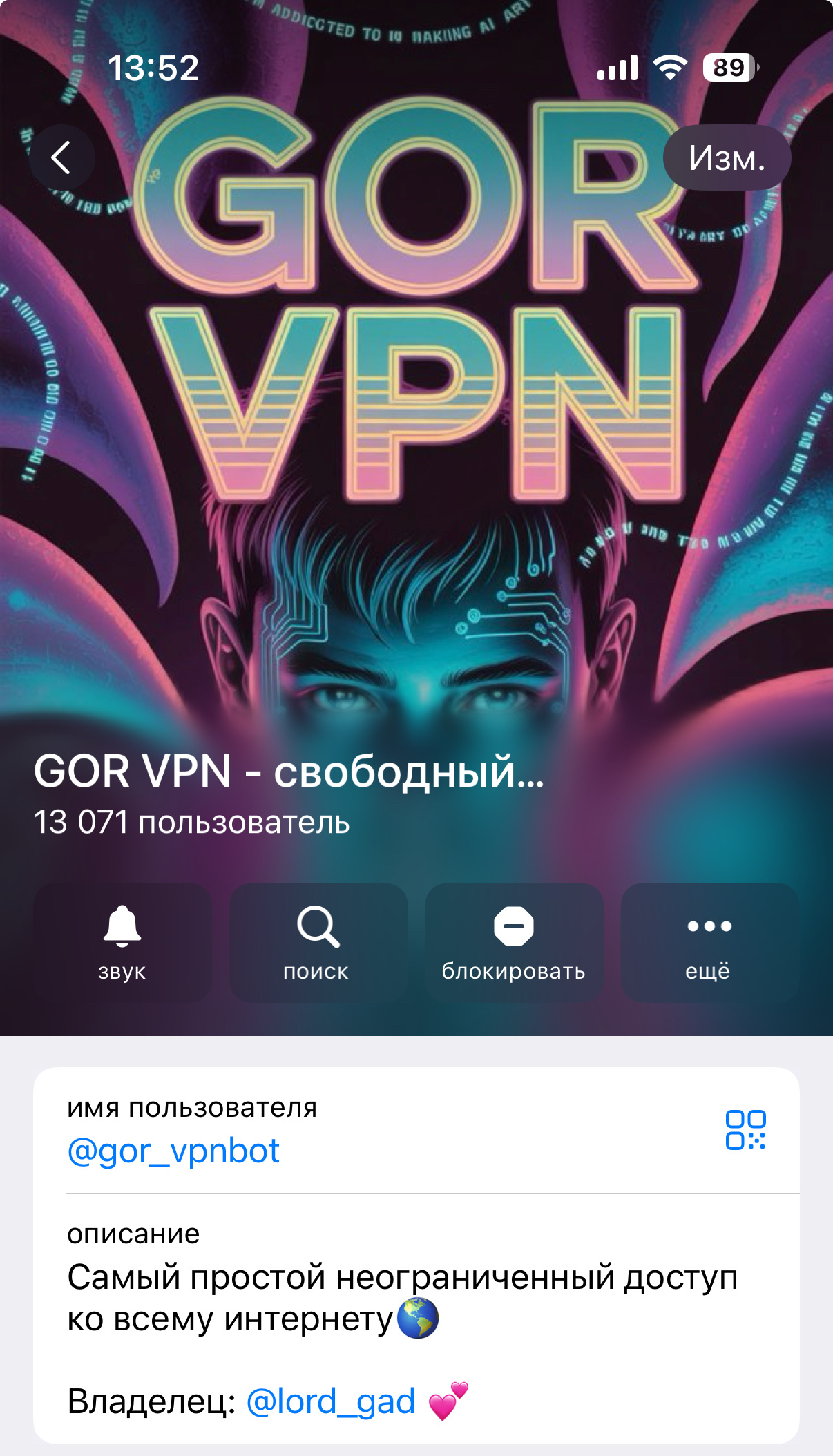Tap блокировать to block the bot
The image size is (833, 1456).
[x=514, y=942]
